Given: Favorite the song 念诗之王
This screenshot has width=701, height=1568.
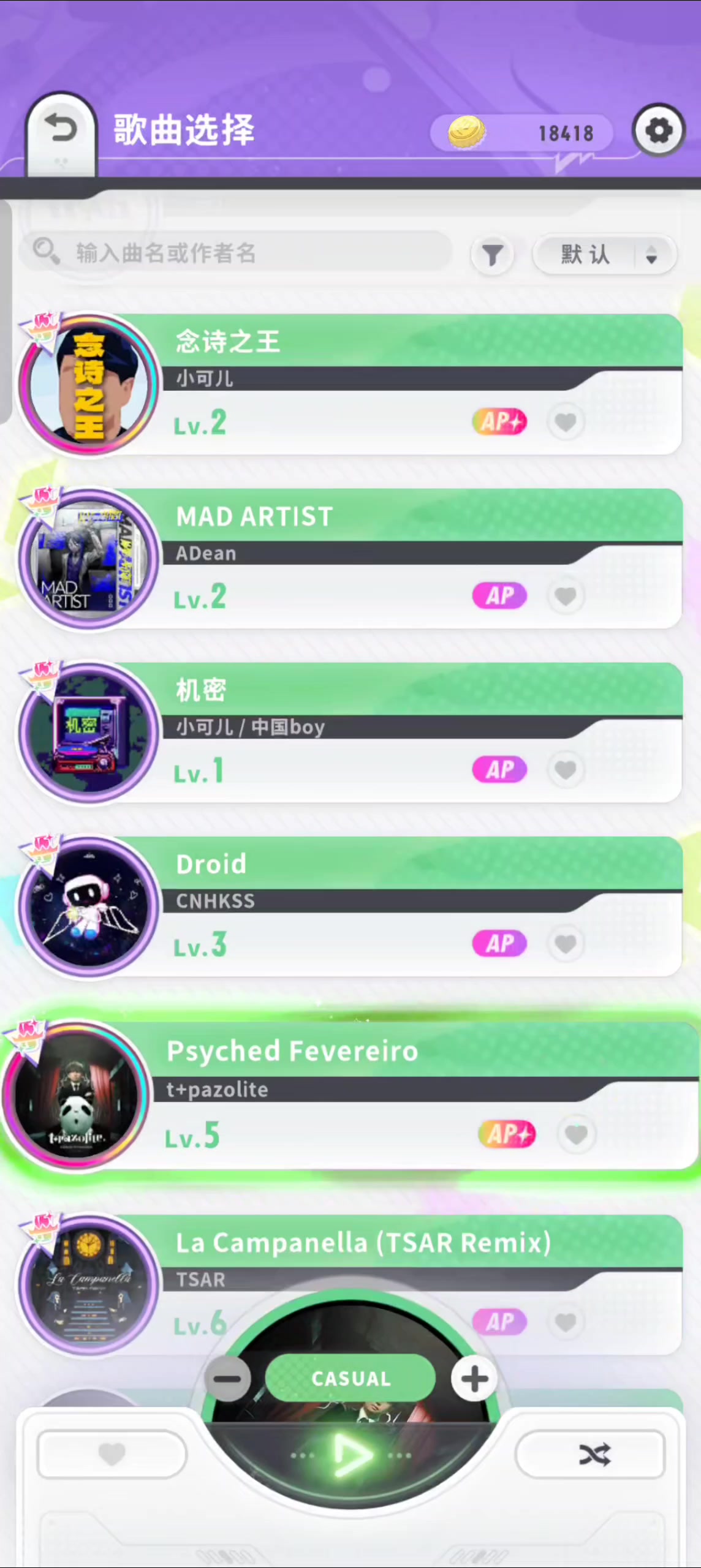Looking at the screenshot, I should [x=566, y=422].
